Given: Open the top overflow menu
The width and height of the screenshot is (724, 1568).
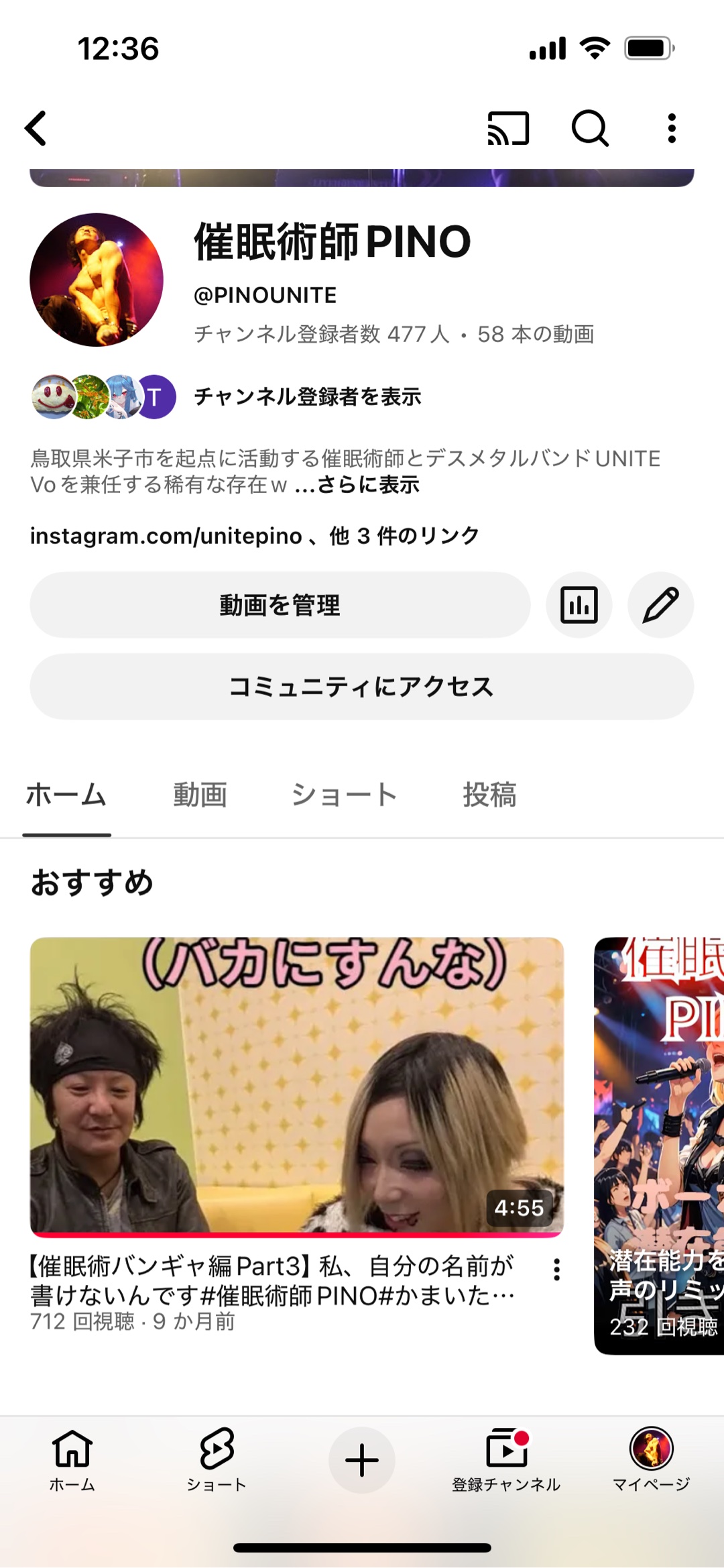Looking at the screenshot, I should [x=672, y=128].
